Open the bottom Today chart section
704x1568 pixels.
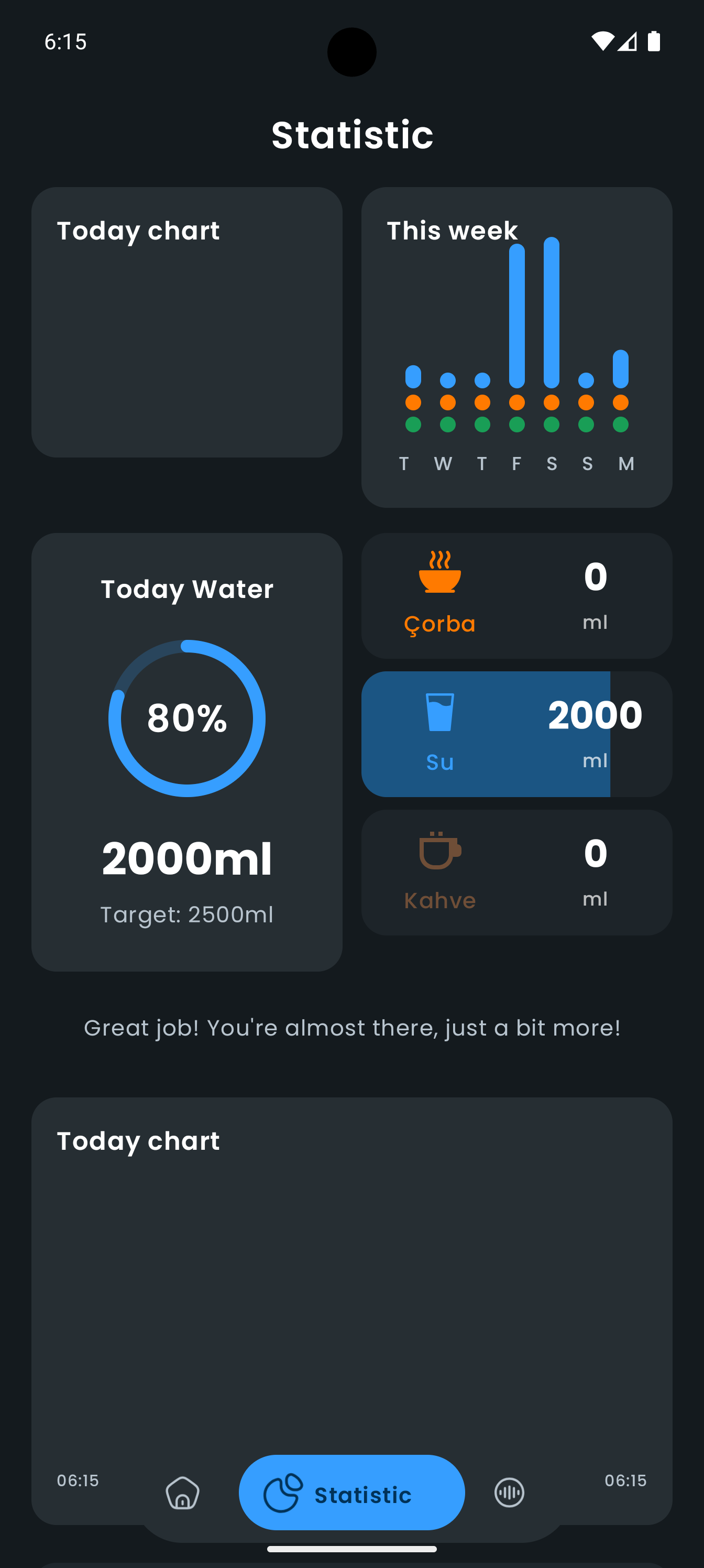(x=351, y=1278)
